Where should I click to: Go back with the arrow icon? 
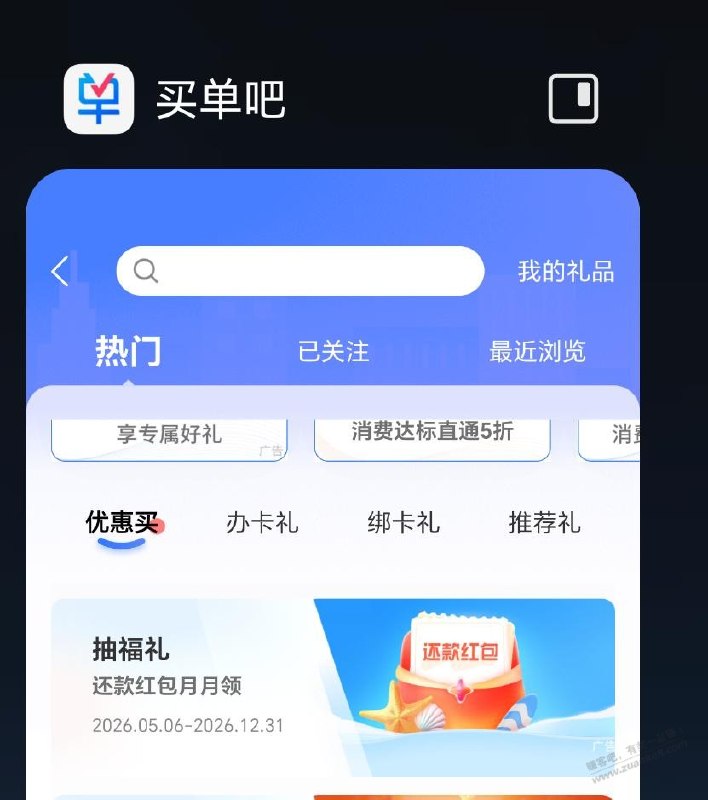[60, 271]
